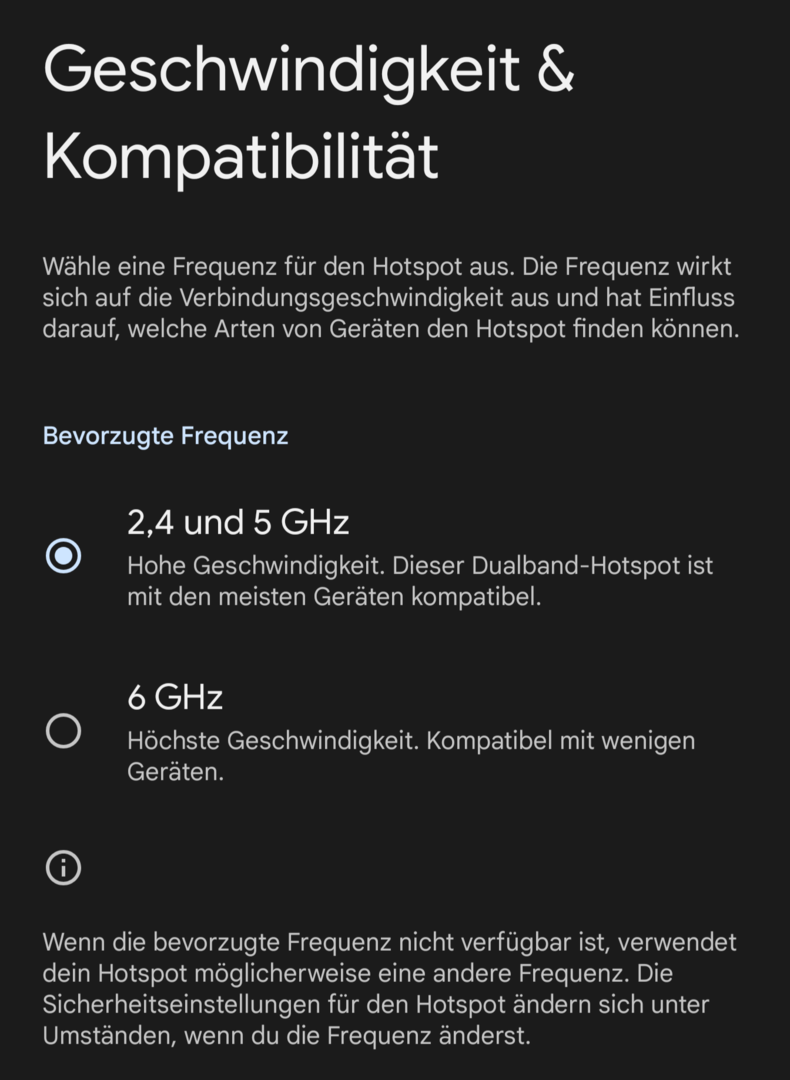The image size is (790, 1080).
Task: Select the 2,4 und 5 GHz option
Action: 64,555
